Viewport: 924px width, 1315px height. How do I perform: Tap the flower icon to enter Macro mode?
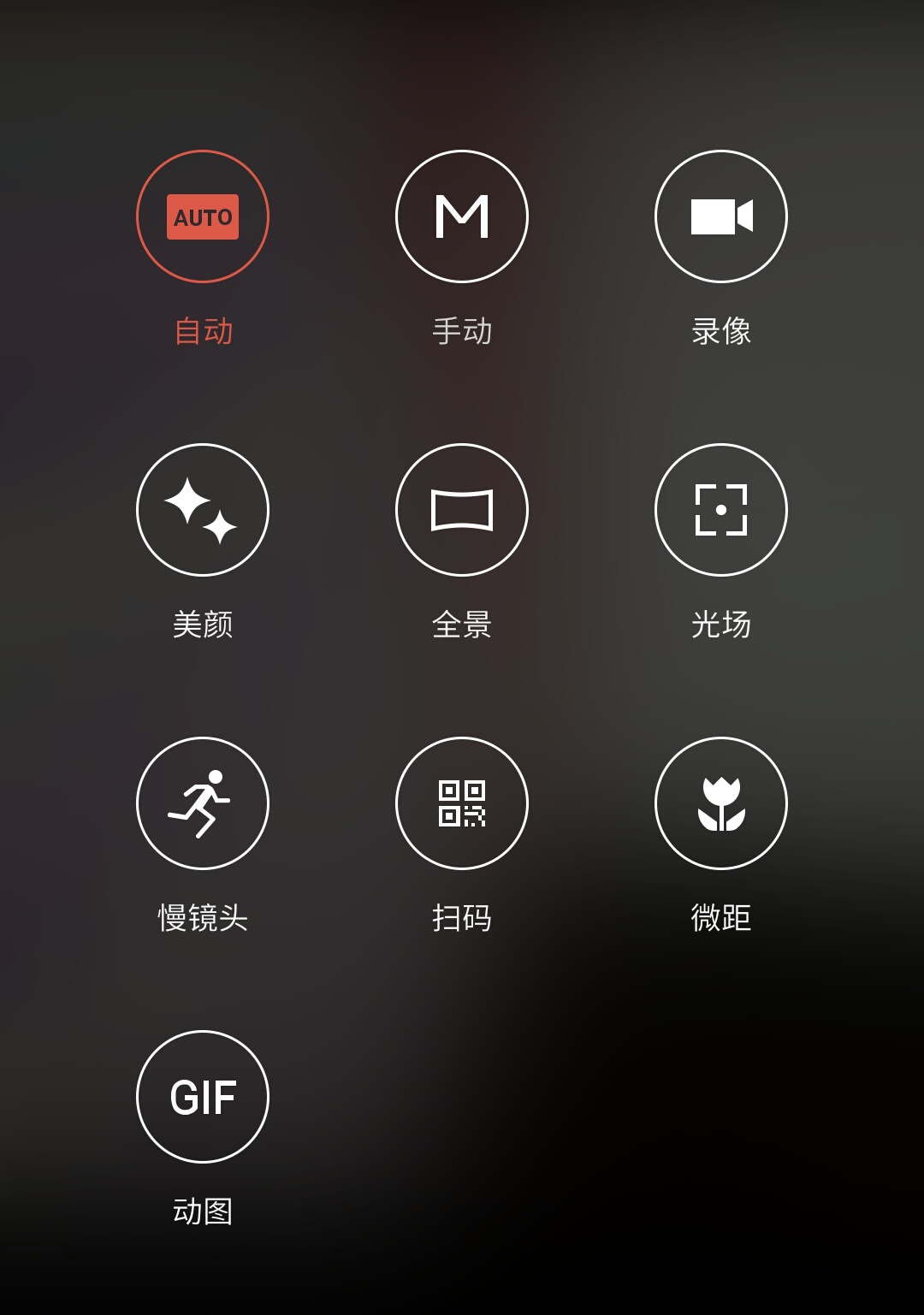(x=721, y=803)
